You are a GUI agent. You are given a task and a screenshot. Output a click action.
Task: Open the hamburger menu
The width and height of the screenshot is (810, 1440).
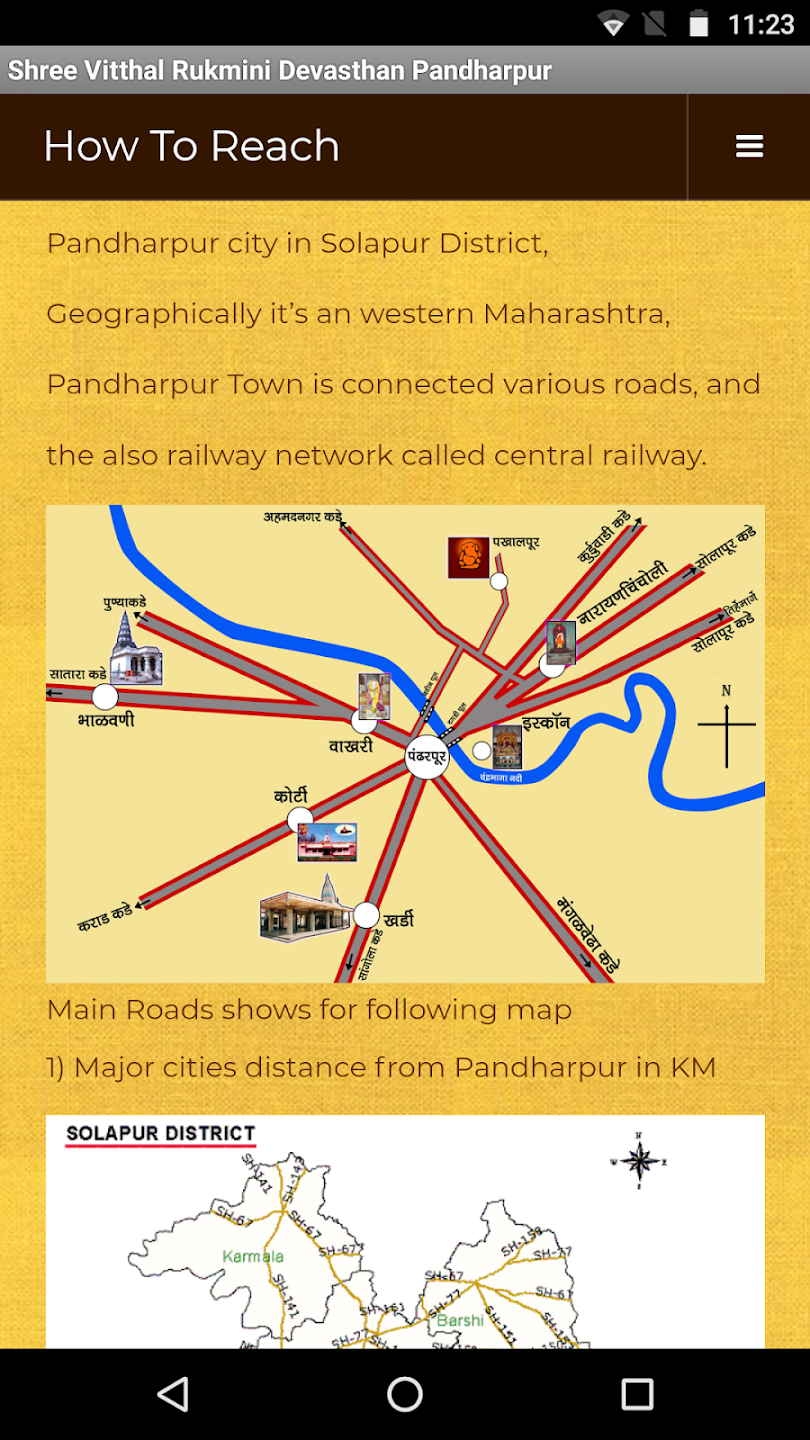749,147
